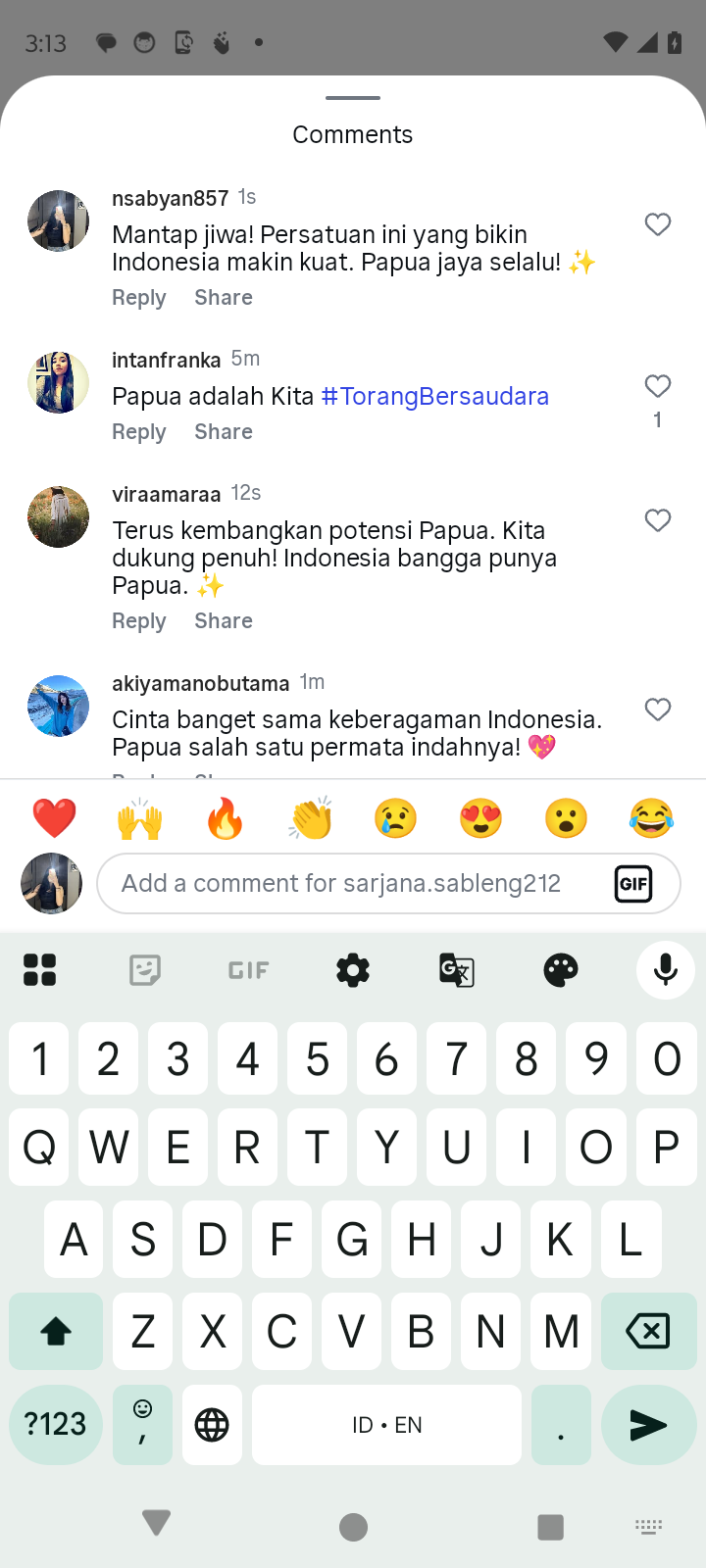Image resolution: width=706 pixels, height=1568 pixels.
Task: Send the comment with keyboard arrow key
Action: click(x=648, y=1425)
